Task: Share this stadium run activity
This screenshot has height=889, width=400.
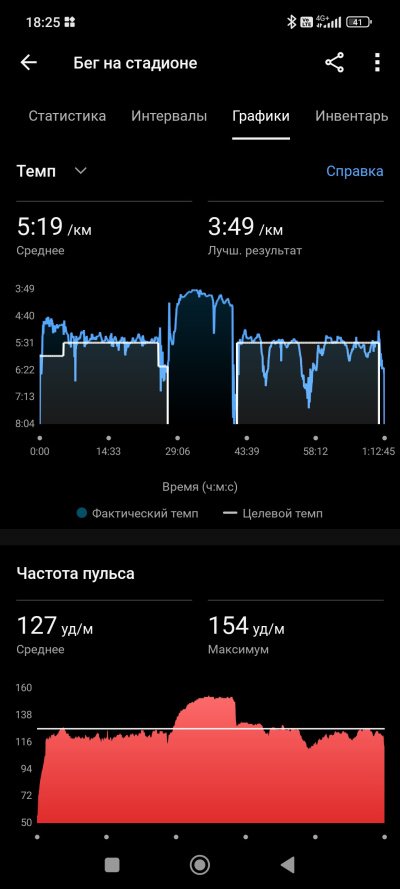Action: coord(334,62)
